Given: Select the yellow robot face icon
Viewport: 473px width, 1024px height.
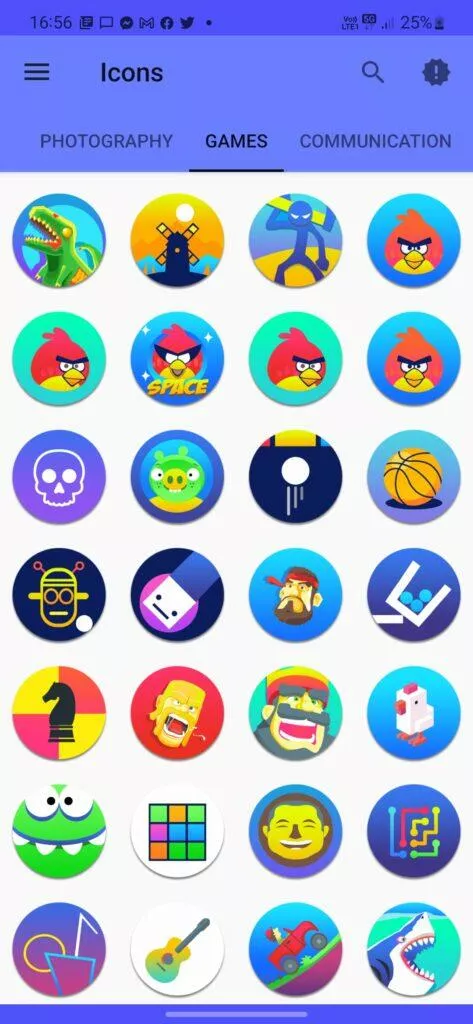Looking at the screenshot, I should click(x=59, y=595).
